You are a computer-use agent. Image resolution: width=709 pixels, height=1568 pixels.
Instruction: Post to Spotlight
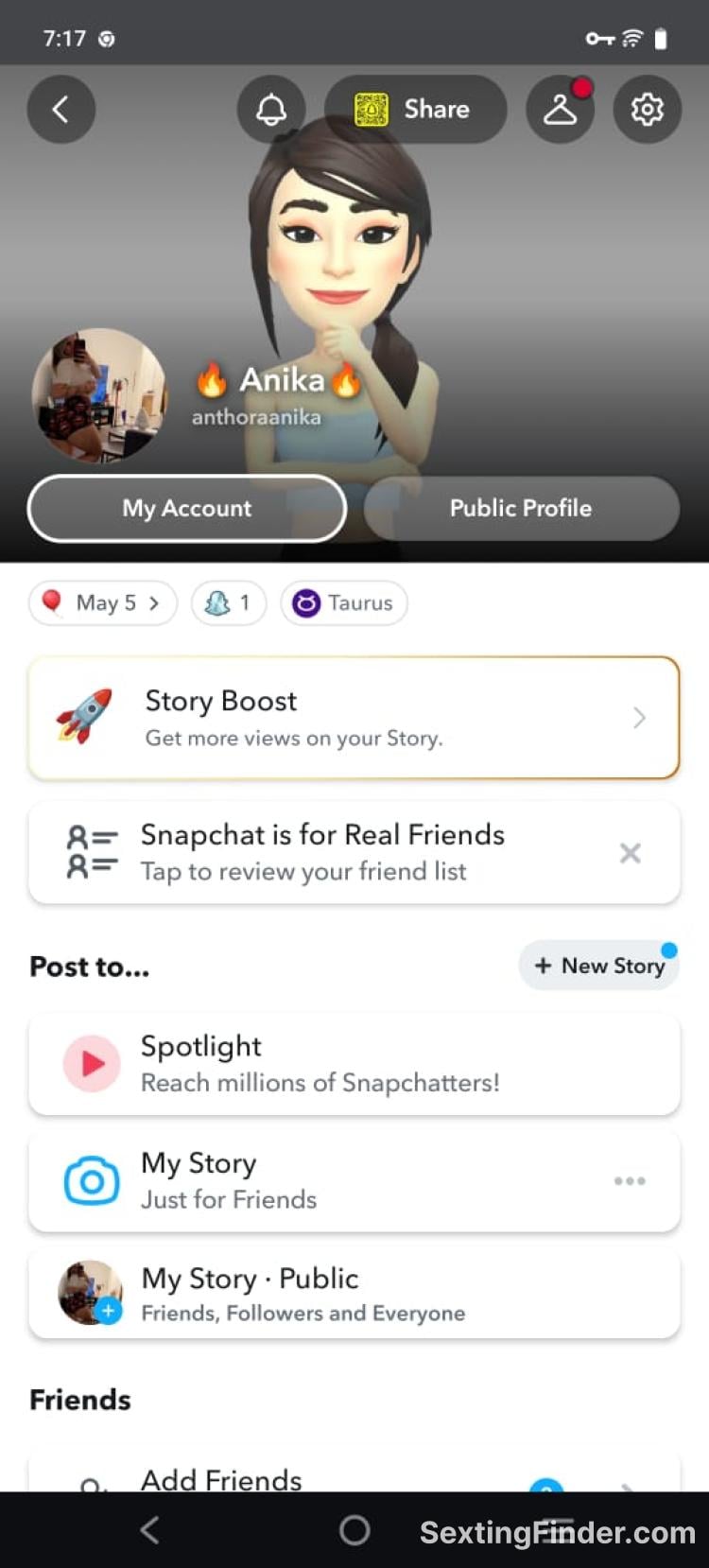point(354,1064)
